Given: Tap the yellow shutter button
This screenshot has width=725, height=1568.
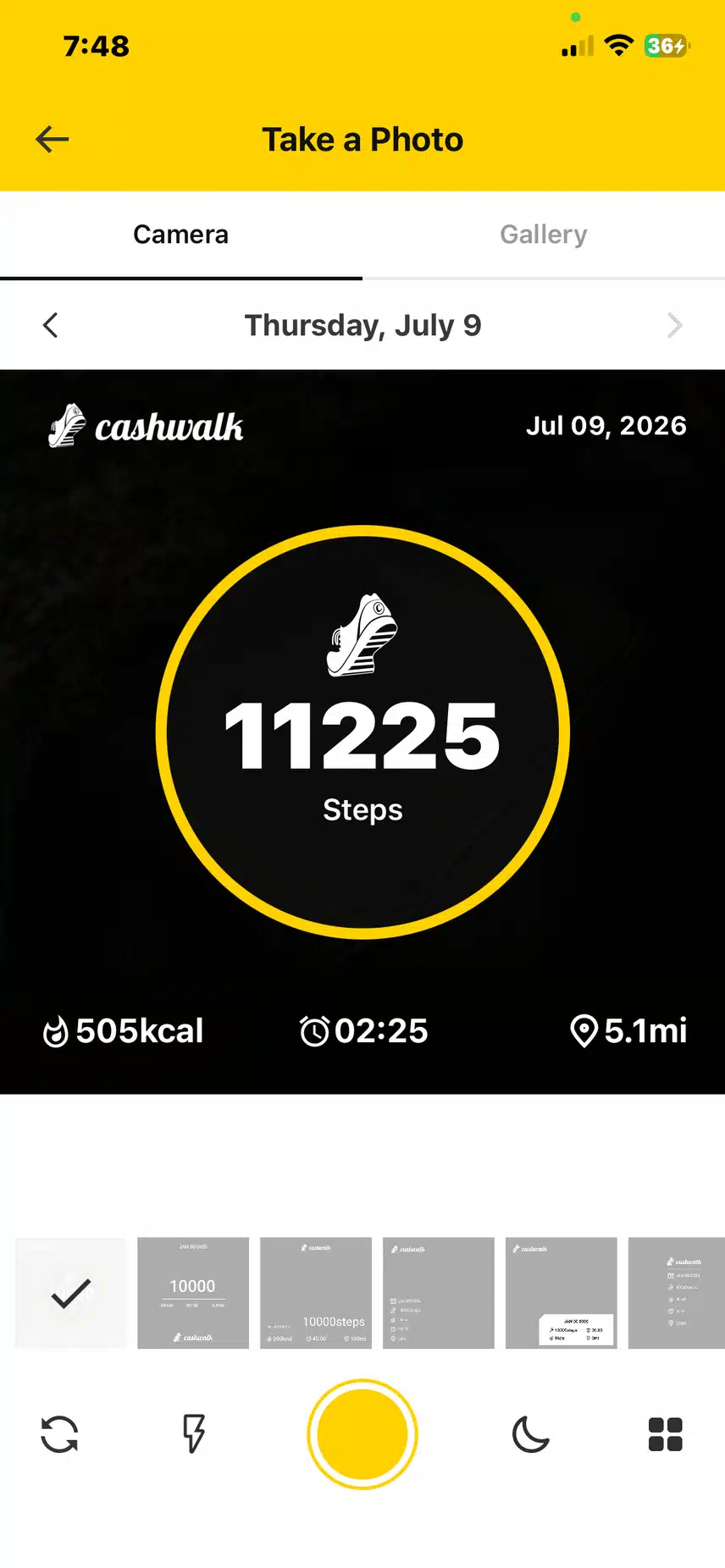Looking at the screenshot, I should pos(362,1434).
